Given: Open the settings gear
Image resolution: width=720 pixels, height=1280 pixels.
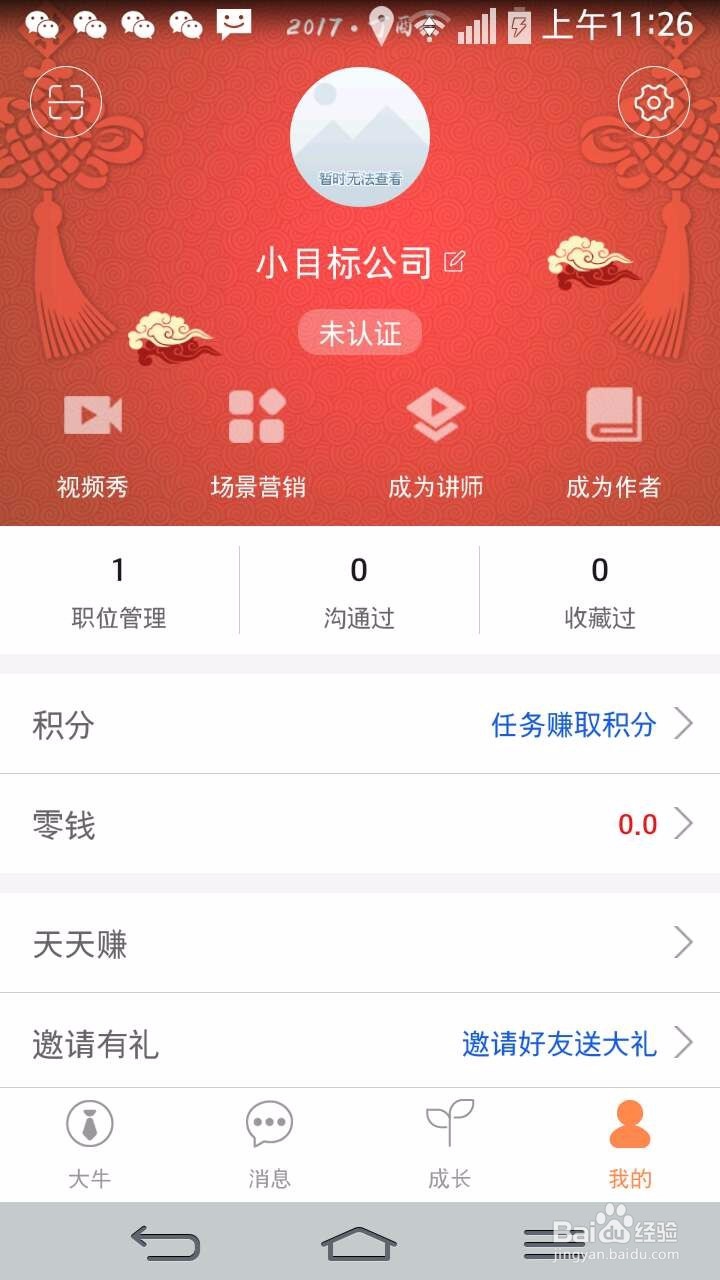Looking at the screenshot, I should [655, 103].
